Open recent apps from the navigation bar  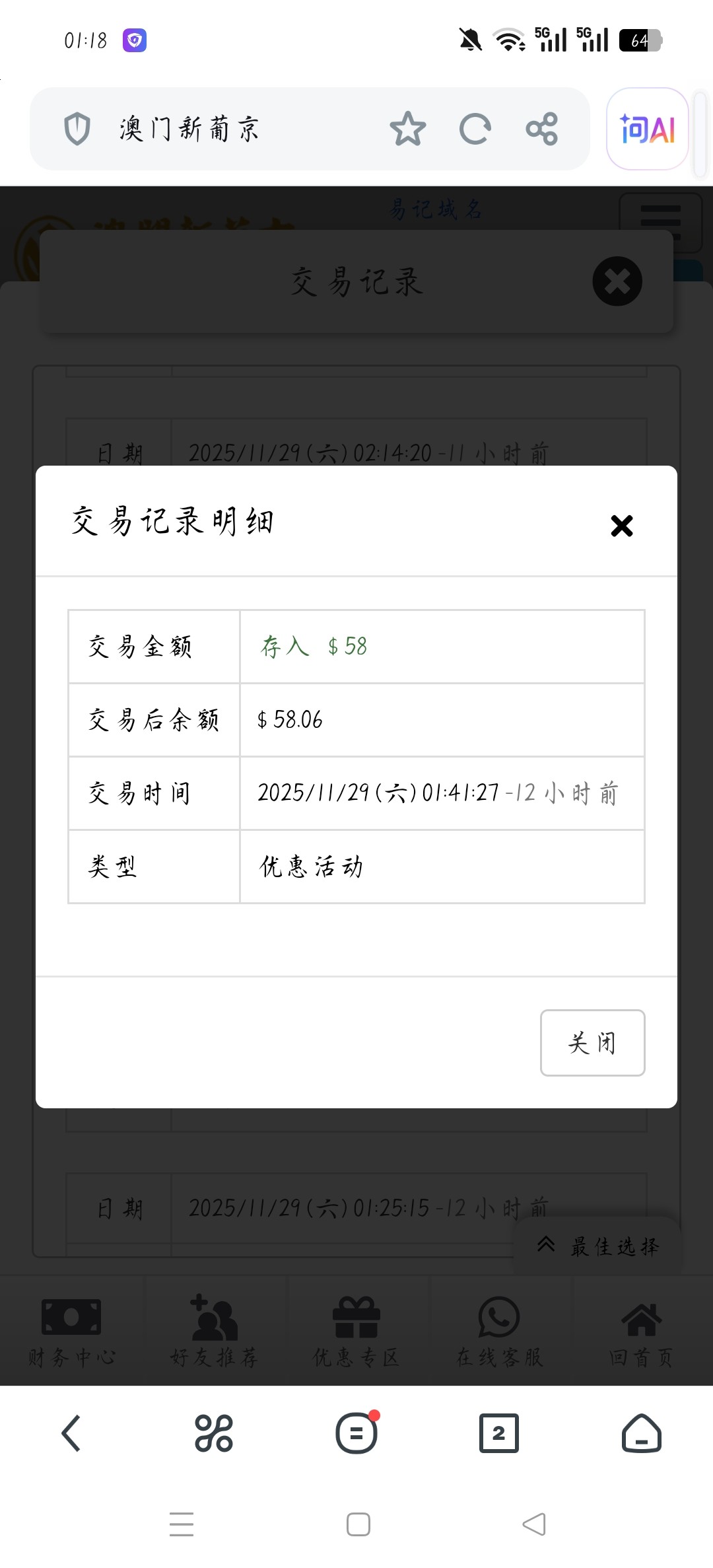[x=182, y=1524]
